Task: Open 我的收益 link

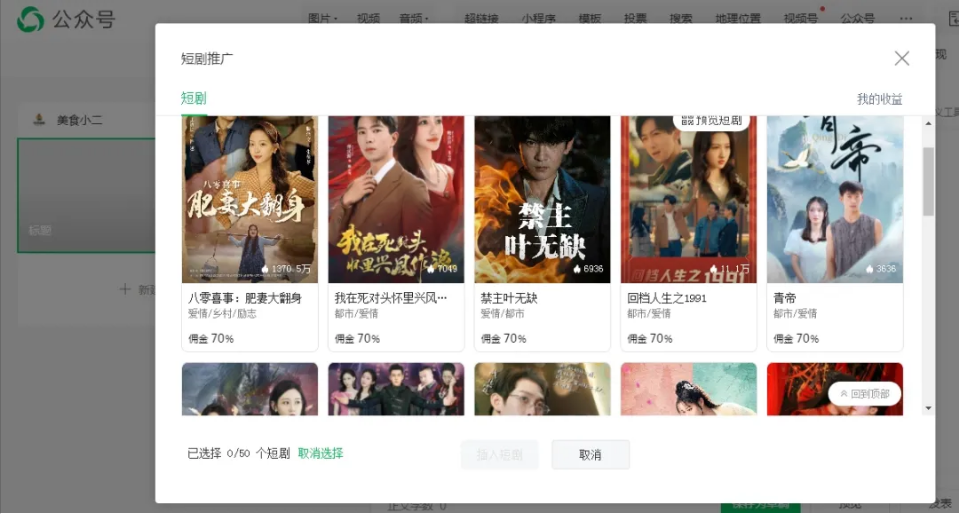Action: tap(879, 99)
